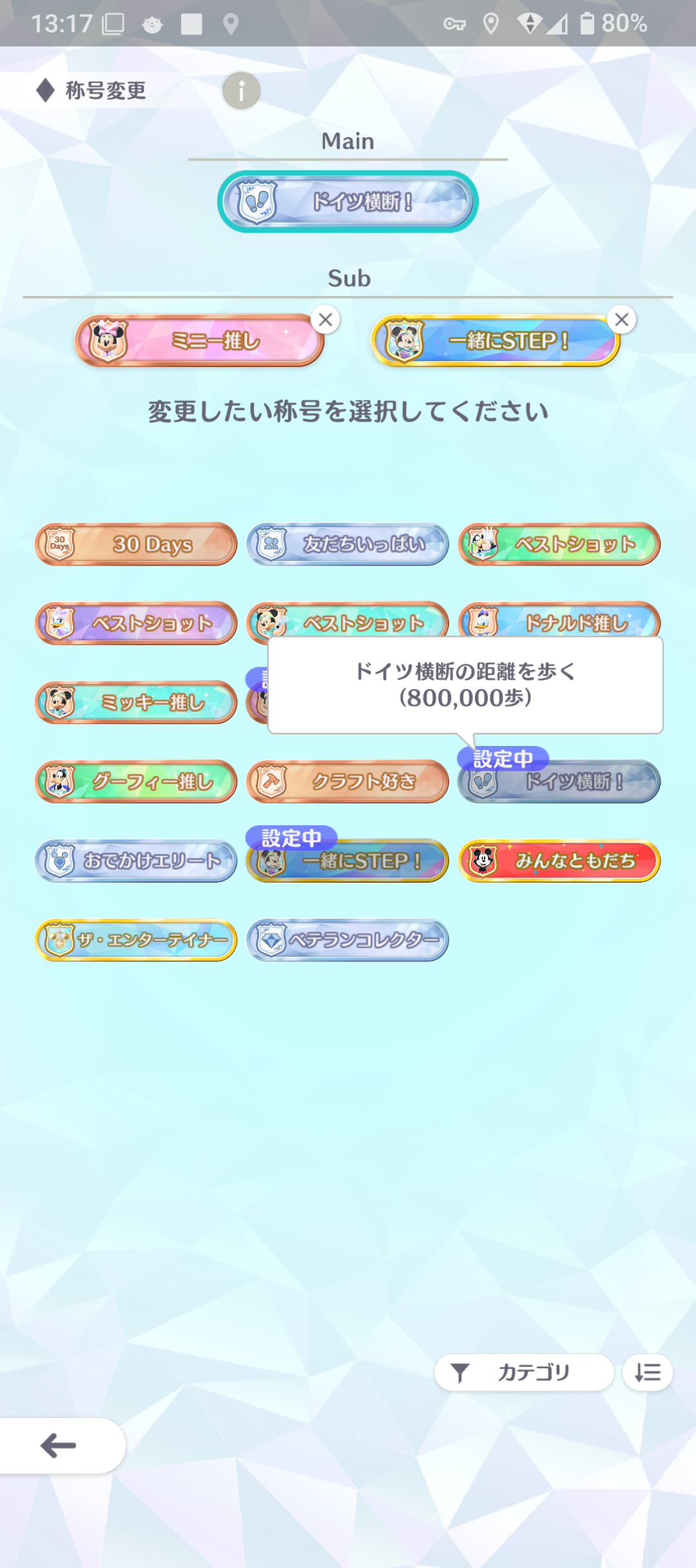
Task: Select the Main title ドイツ横断！ slot
Action: pyautogui.click(x=348, y=202)
